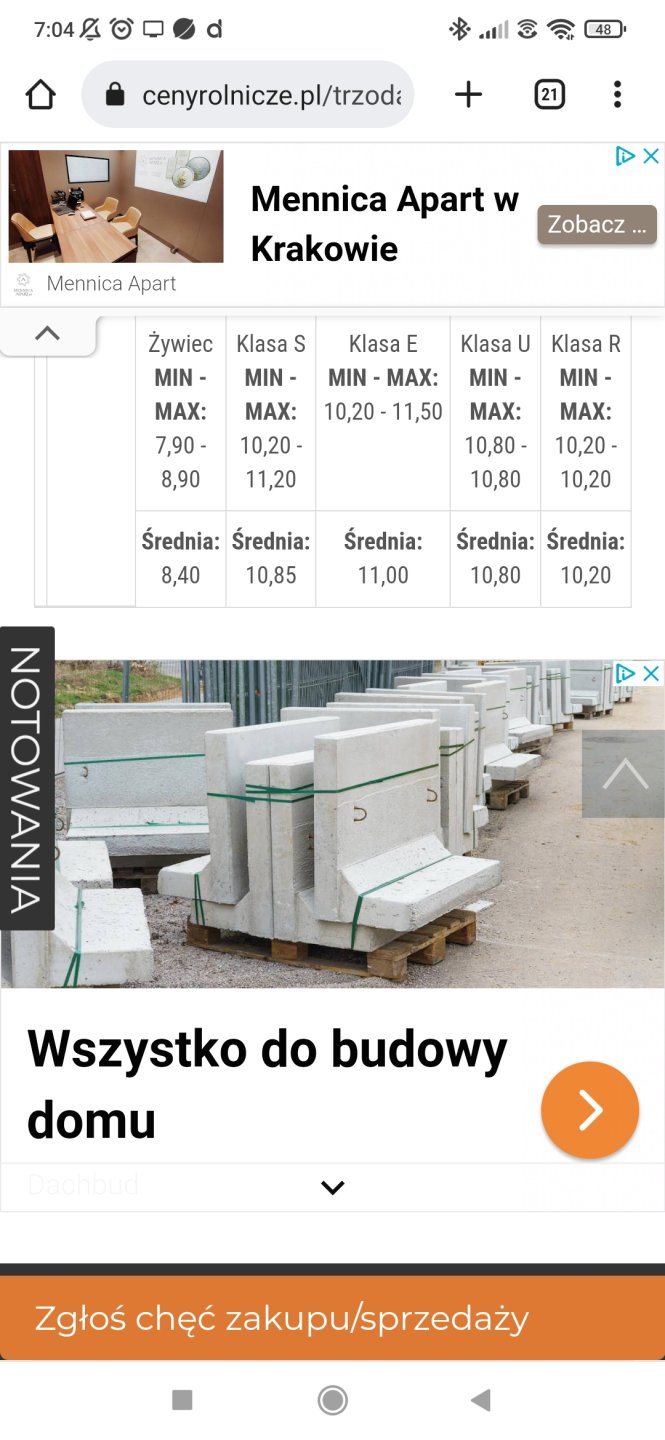Collapse the top ad with the up chevron

click(47, 334)
